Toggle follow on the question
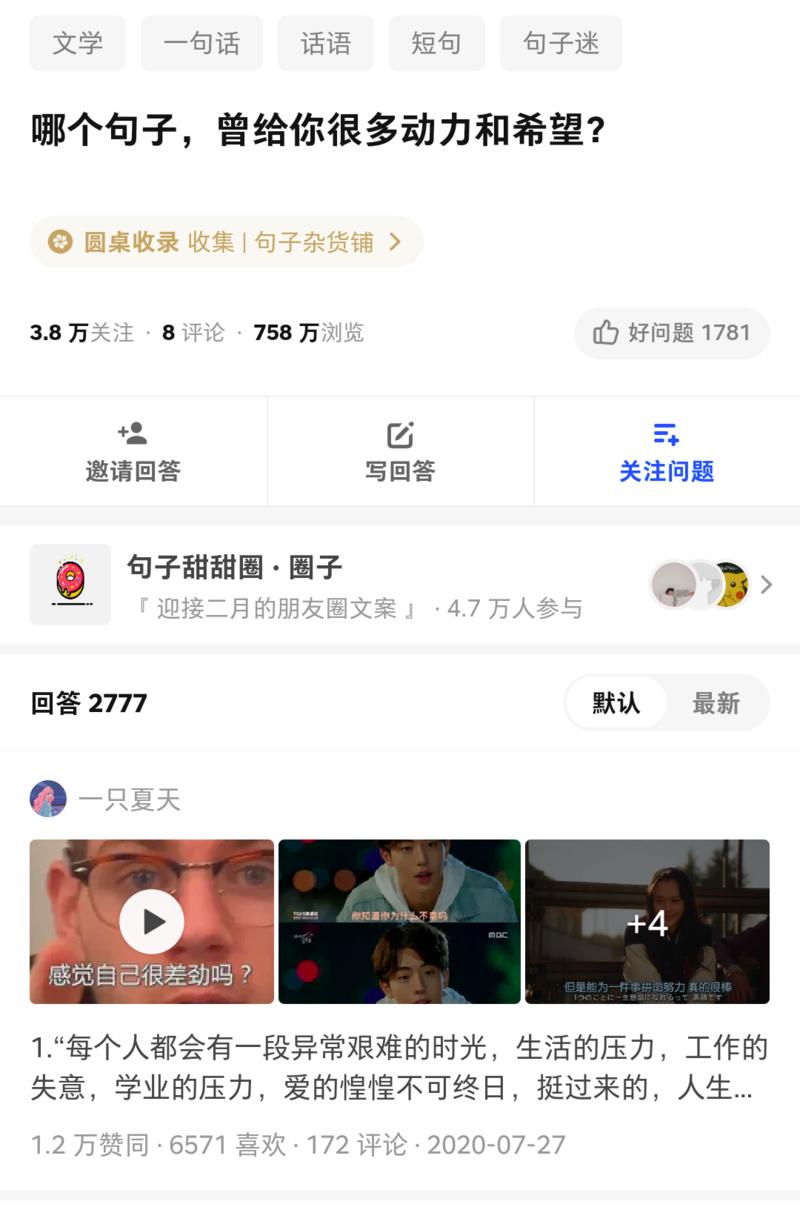This screenshot has height=1207, width=800. (x=666, y=452)
